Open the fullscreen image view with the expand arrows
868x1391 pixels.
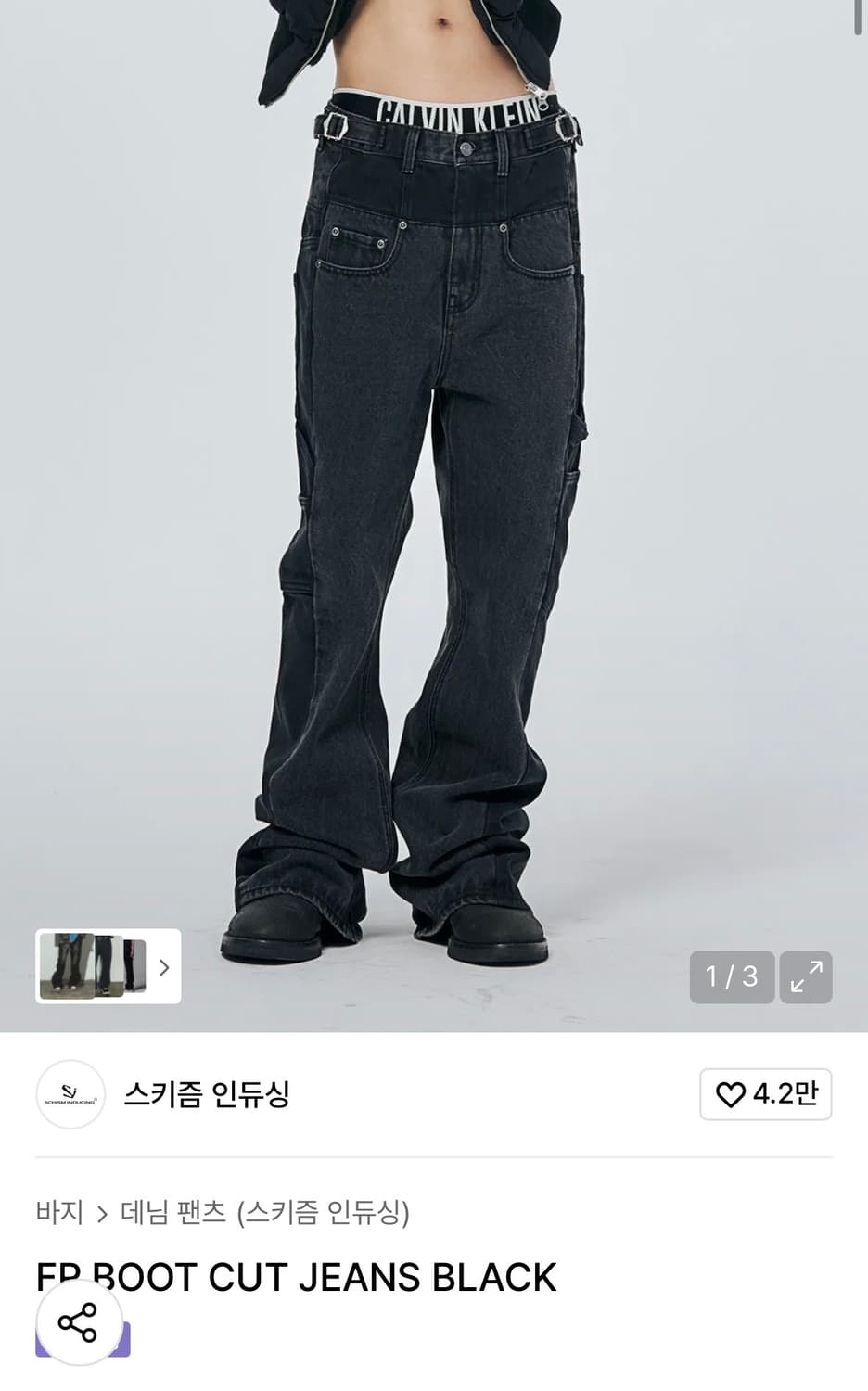[x=806, y=977]
